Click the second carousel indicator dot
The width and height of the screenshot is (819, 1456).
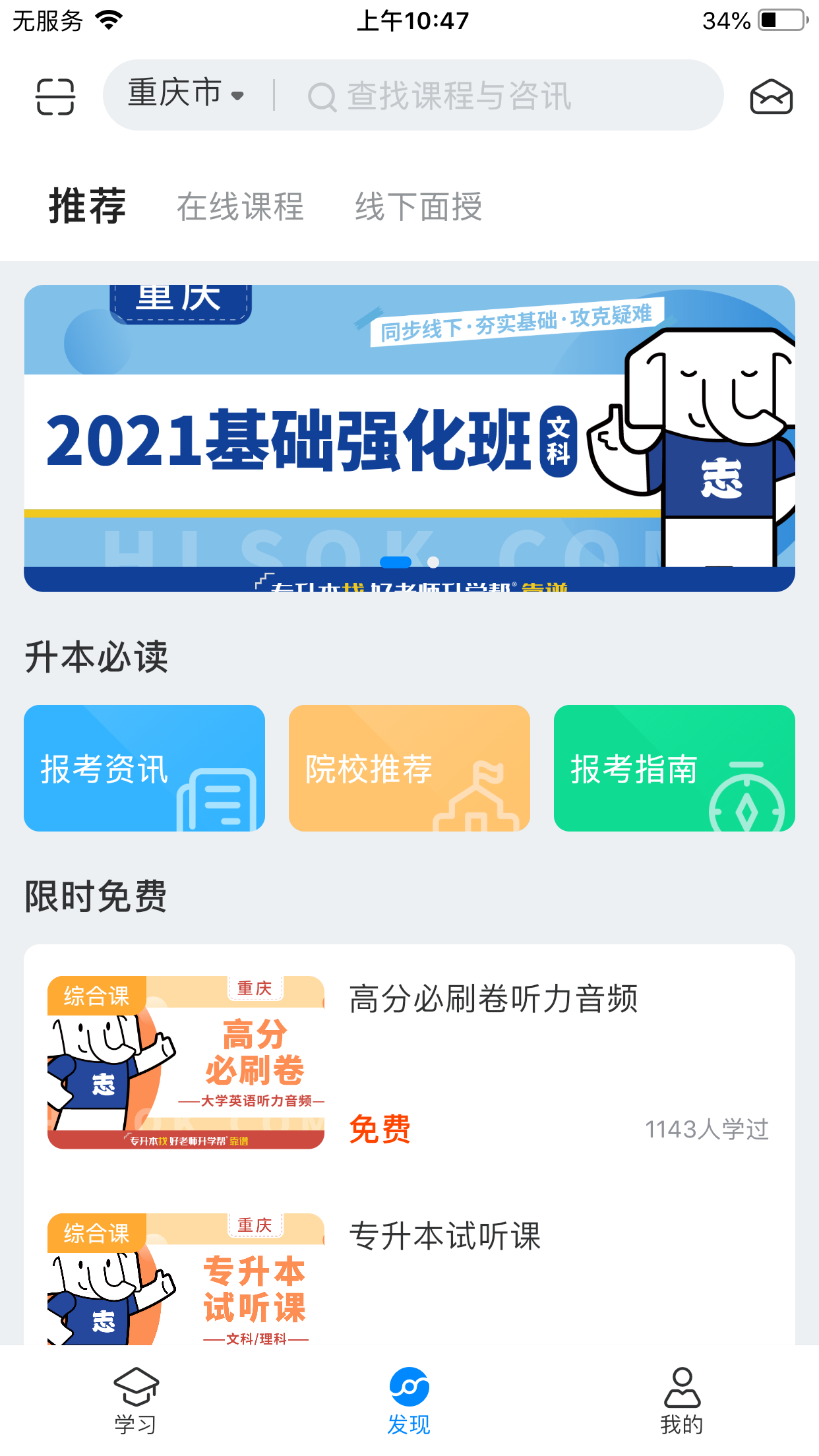434,561
